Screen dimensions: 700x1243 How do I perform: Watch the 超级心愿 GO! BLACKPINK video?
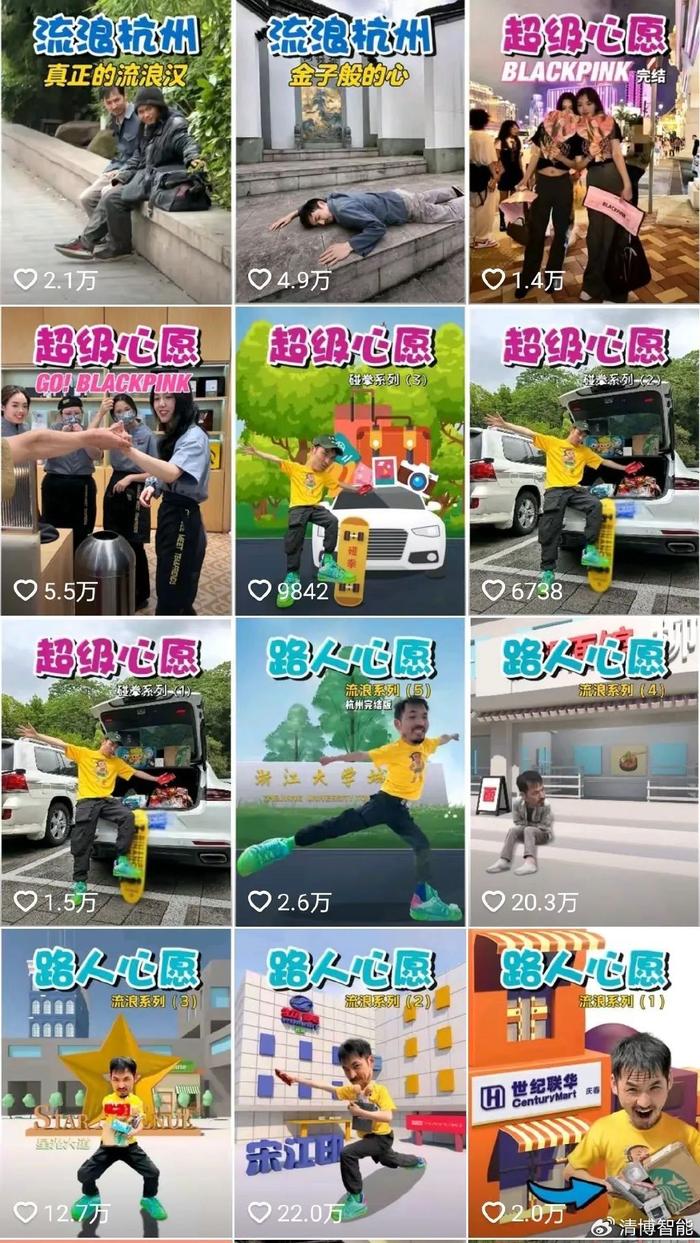pos(116,460)
